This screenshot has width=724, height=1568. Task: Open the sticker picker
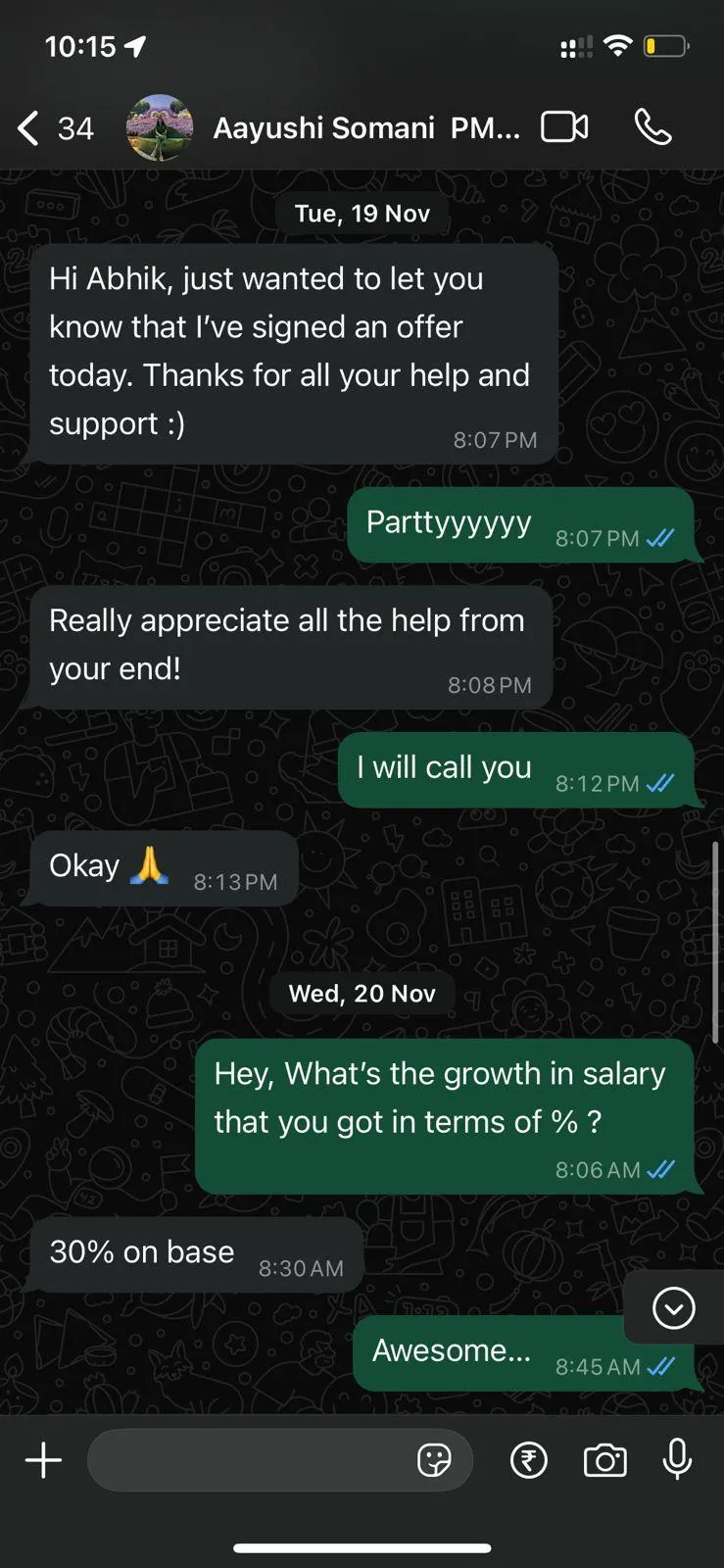coord(434,1460)
